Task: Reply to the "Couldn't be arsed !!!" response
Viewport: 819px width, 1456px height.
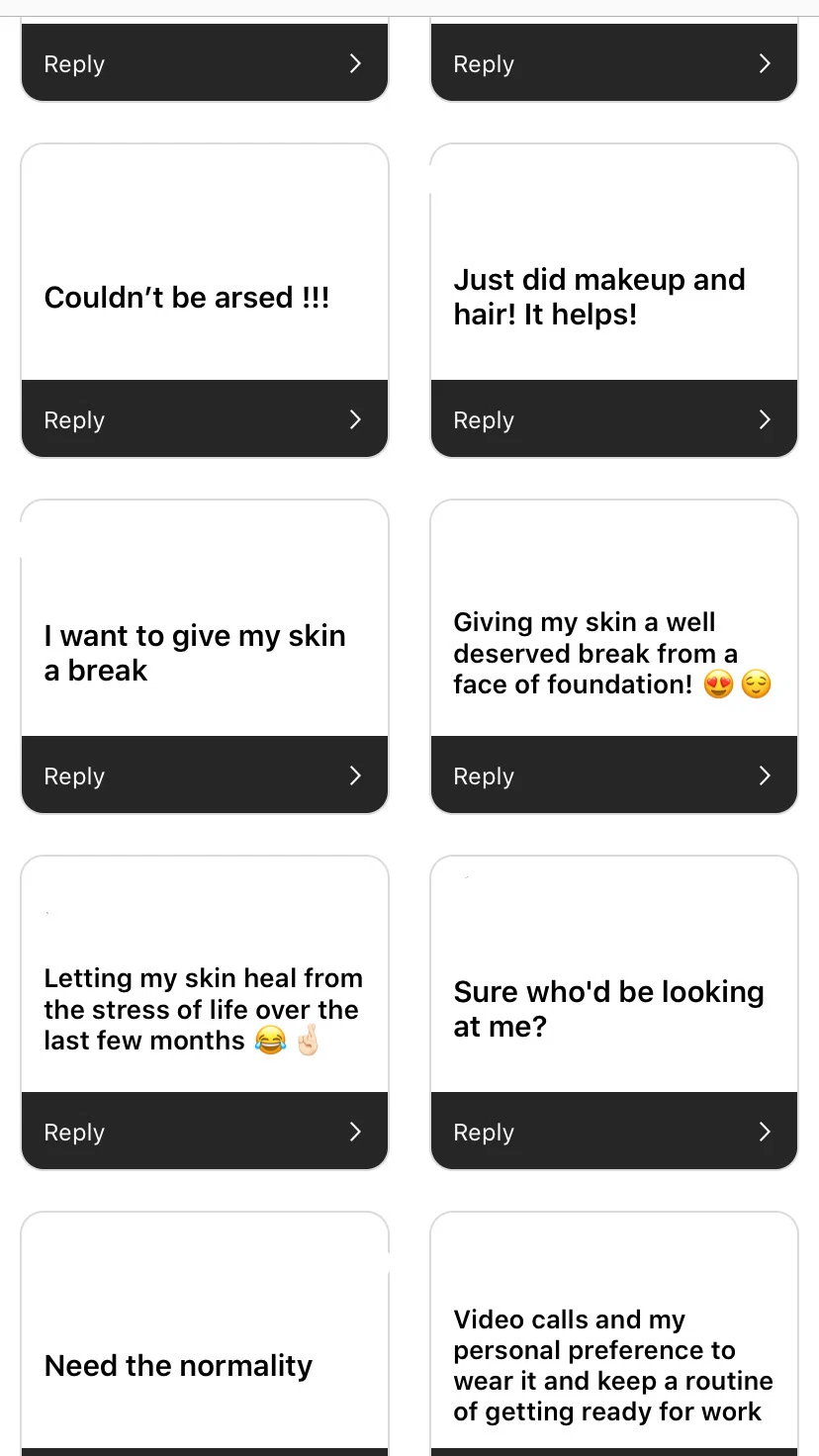Action: 204,419
